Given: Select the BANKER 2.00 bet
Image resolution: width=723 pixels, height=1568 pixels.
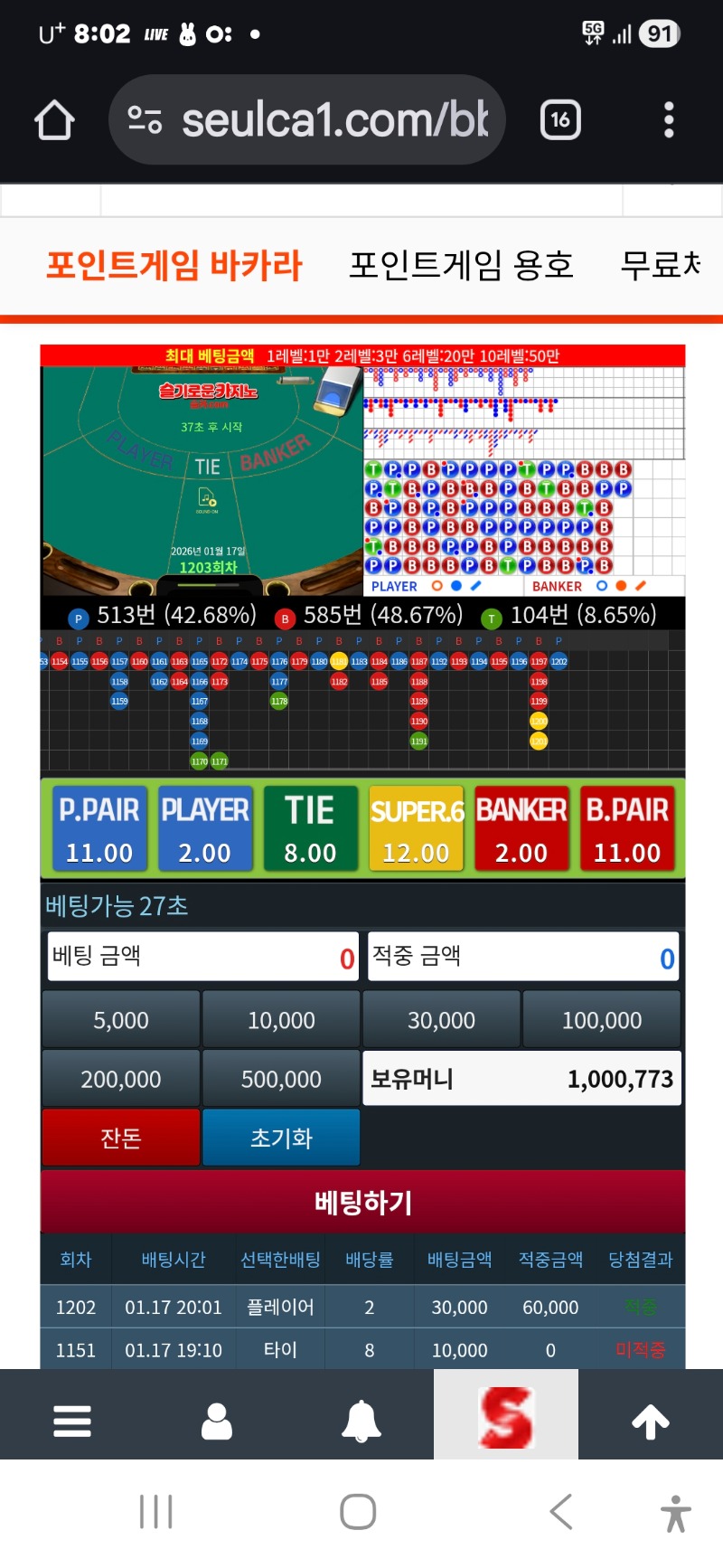Looking at the screenshot, I should coord(521,829).
